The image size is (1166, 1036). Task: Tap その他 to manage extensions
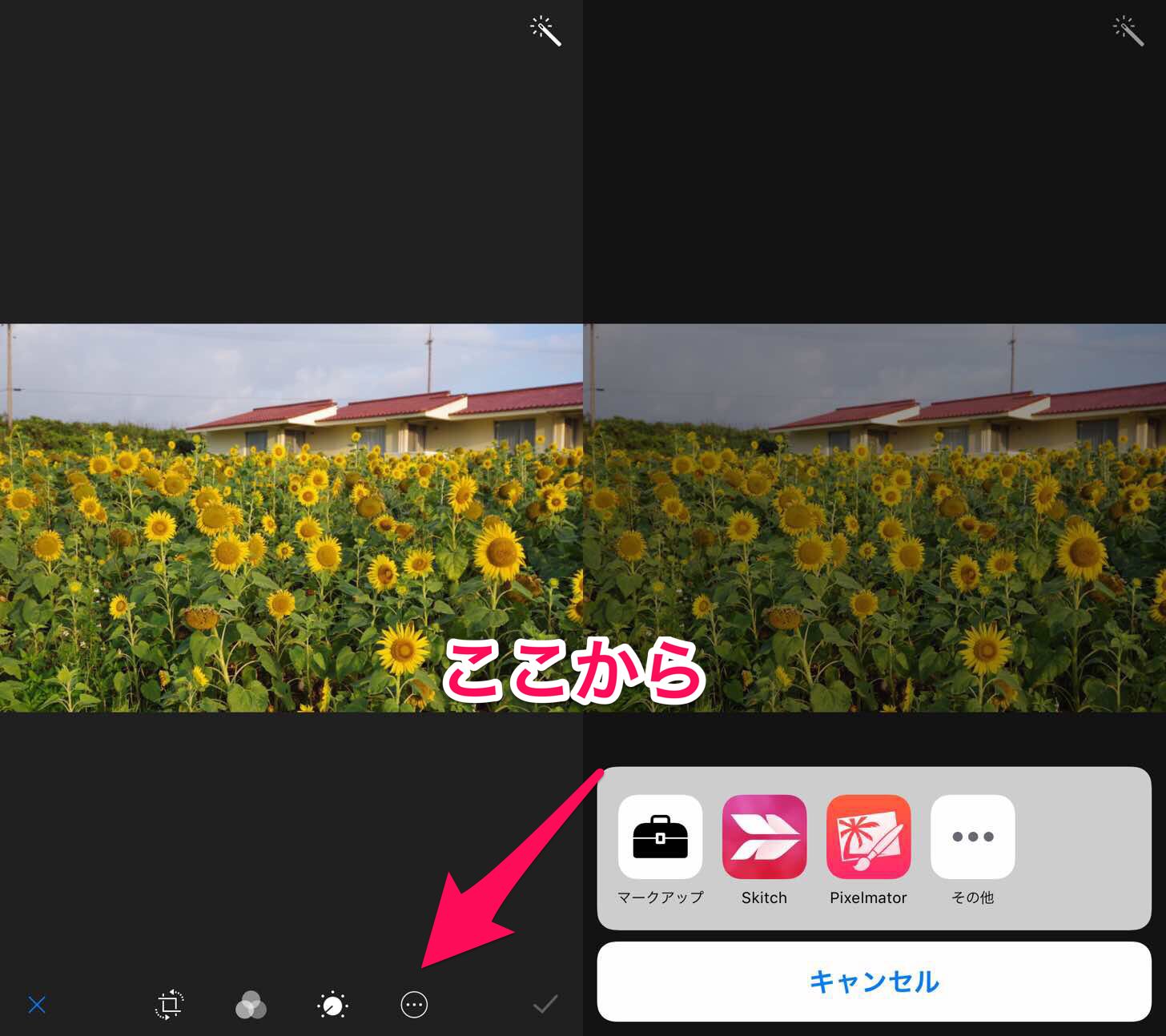[972, 837]
